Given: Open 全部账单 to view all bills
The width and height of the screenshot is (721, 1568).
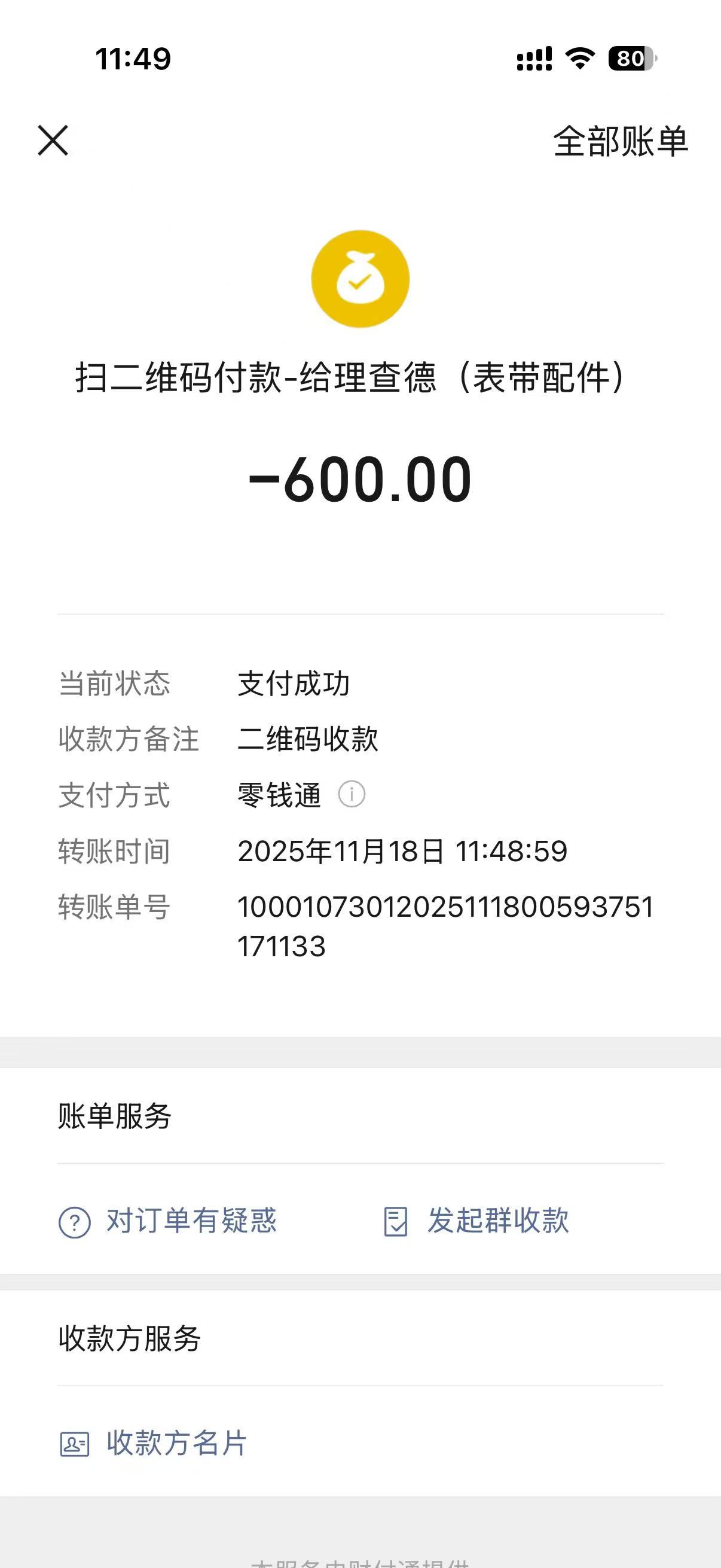Looking at the screenshot, I should [620, 141].
